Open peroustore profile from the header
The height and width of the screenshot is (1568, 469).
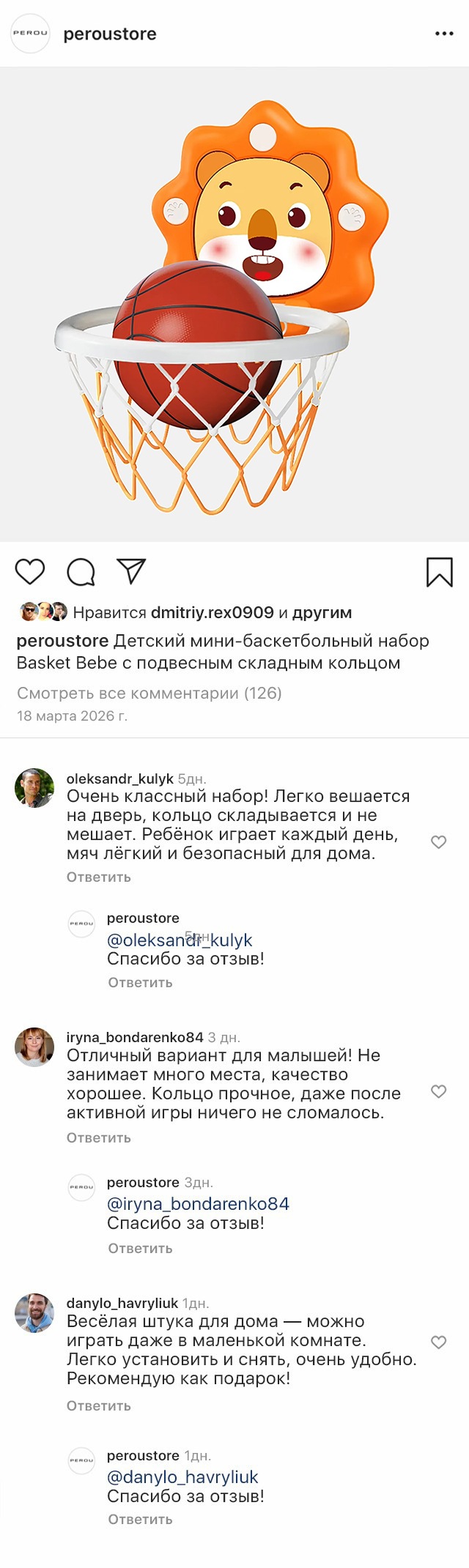coord(109,34)
